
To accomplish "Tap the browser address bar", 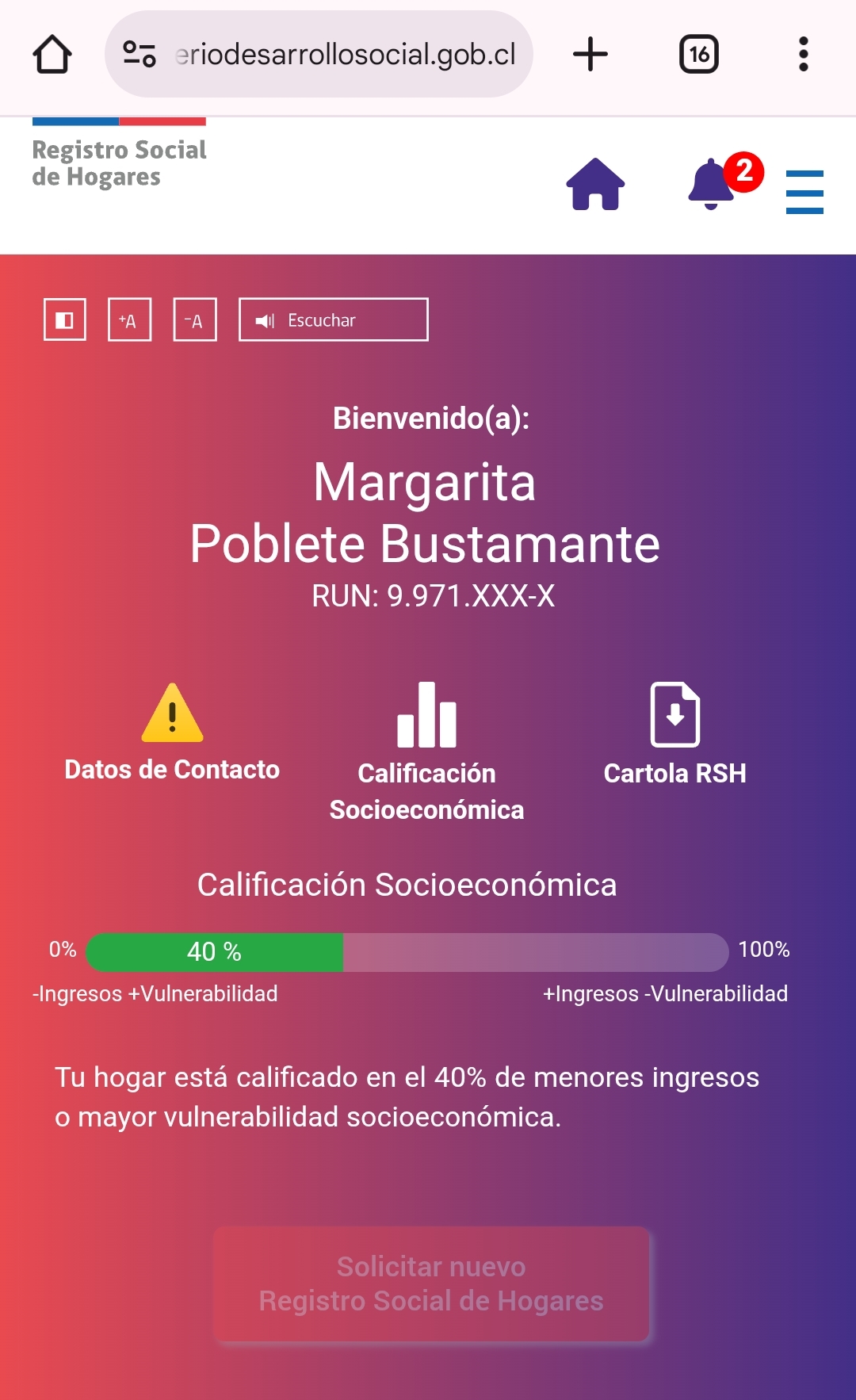I will coord(333,55).
